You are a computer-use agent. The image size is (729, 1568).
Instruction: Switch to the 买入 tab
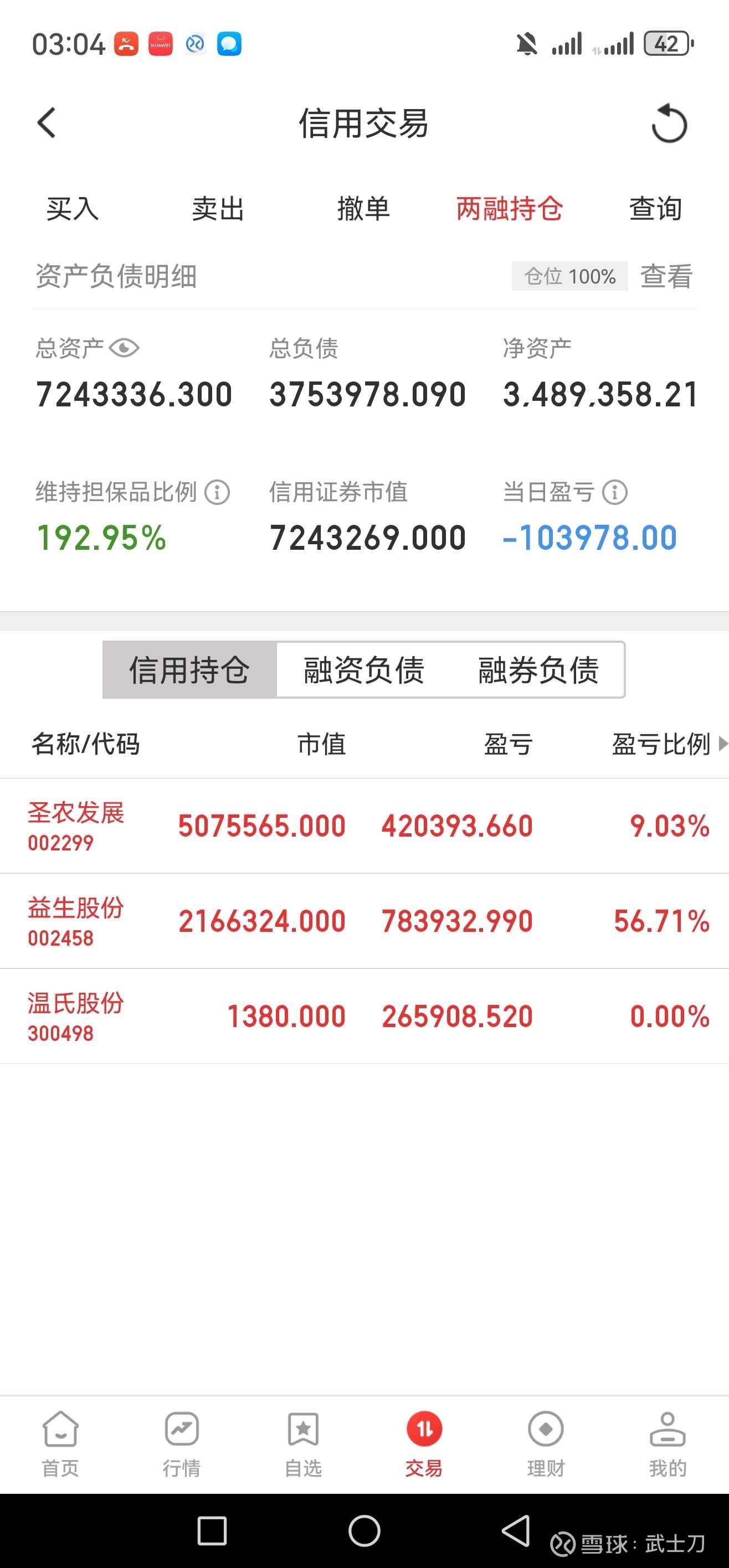click(x=73, y=209)
